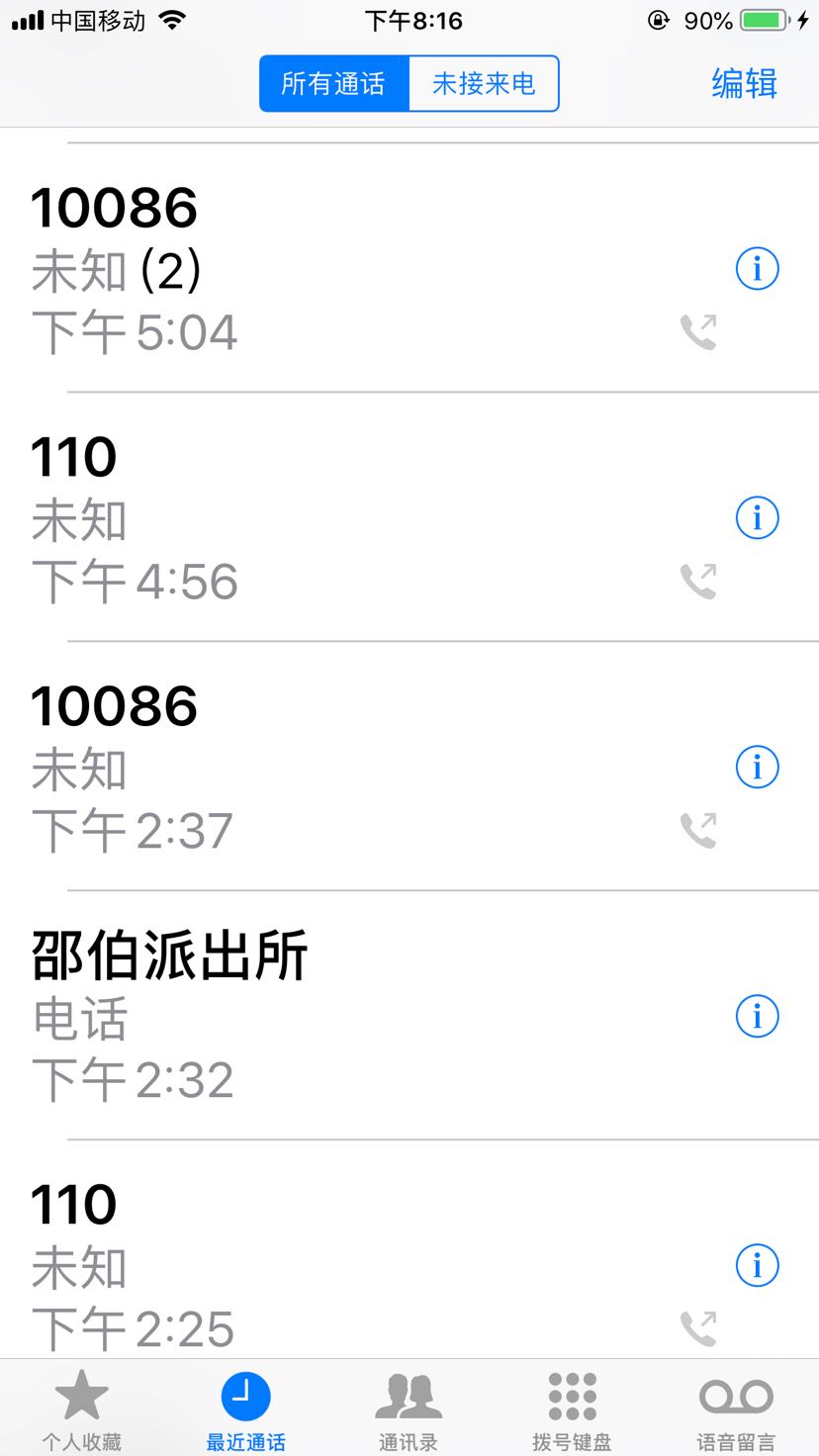Show details of the 110 call at 下午2:25
Image resolution: width=819 pixels, height=1456 pixels.
coord(758,1265)
